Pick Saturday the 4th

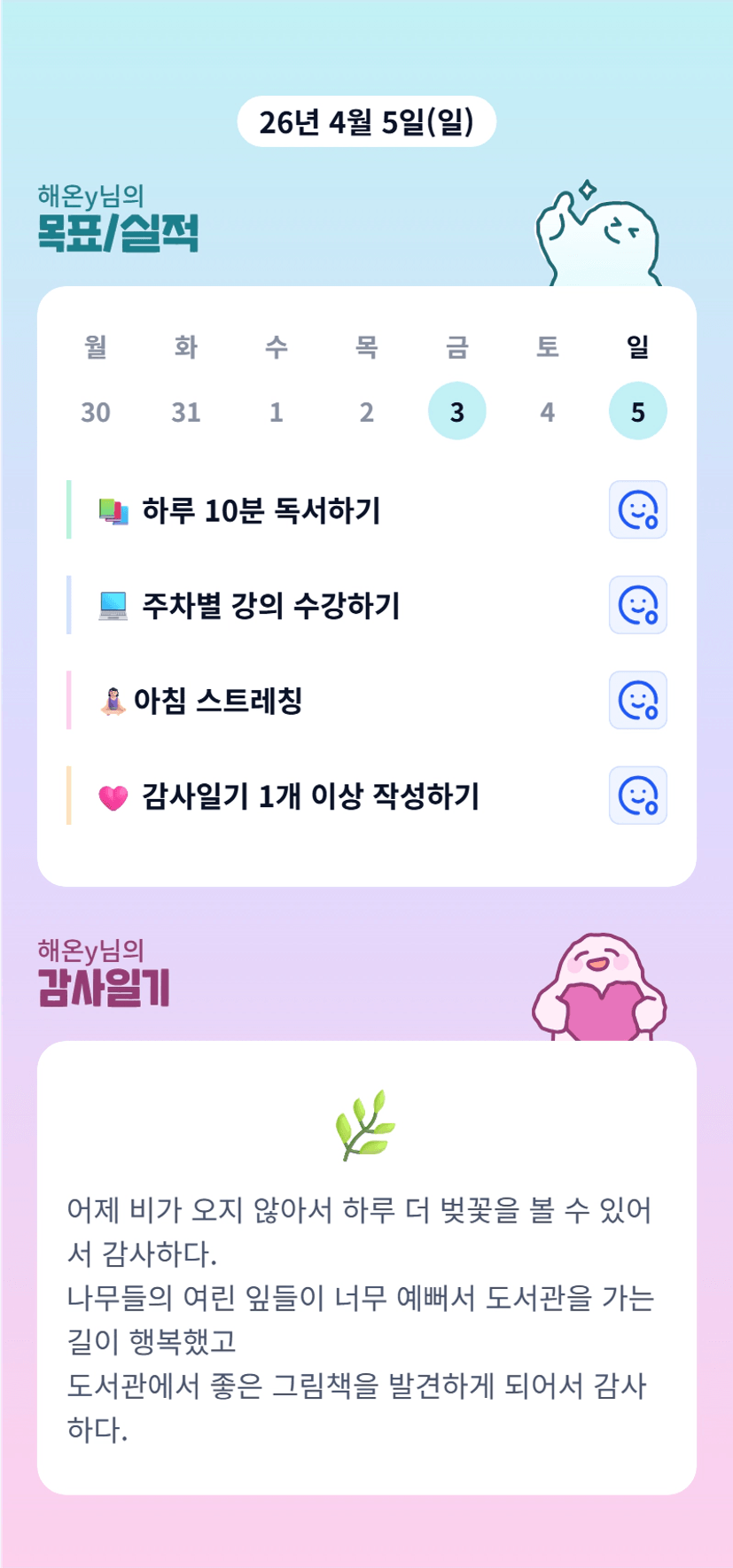(548, 412)
